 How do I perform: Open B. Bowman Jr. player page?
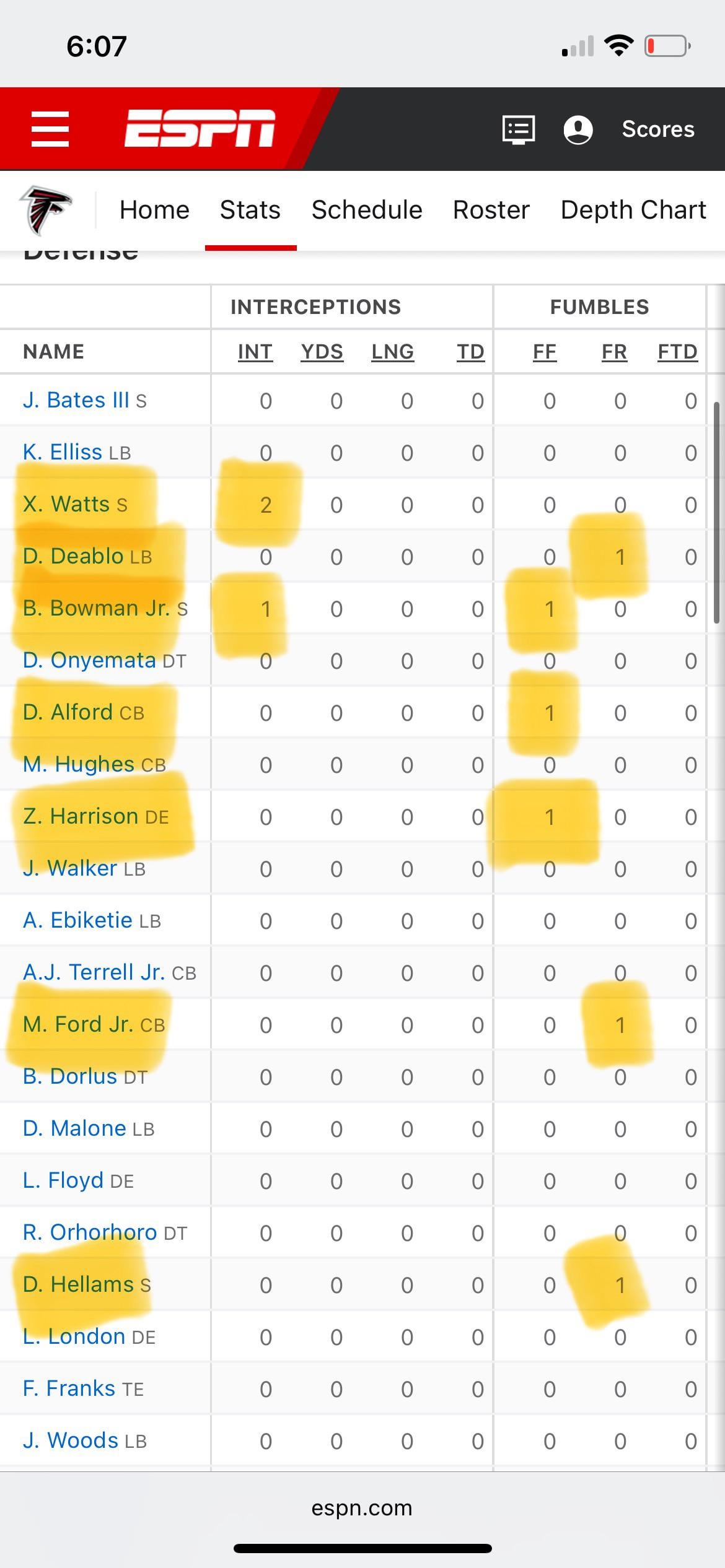tap(96, 608)
